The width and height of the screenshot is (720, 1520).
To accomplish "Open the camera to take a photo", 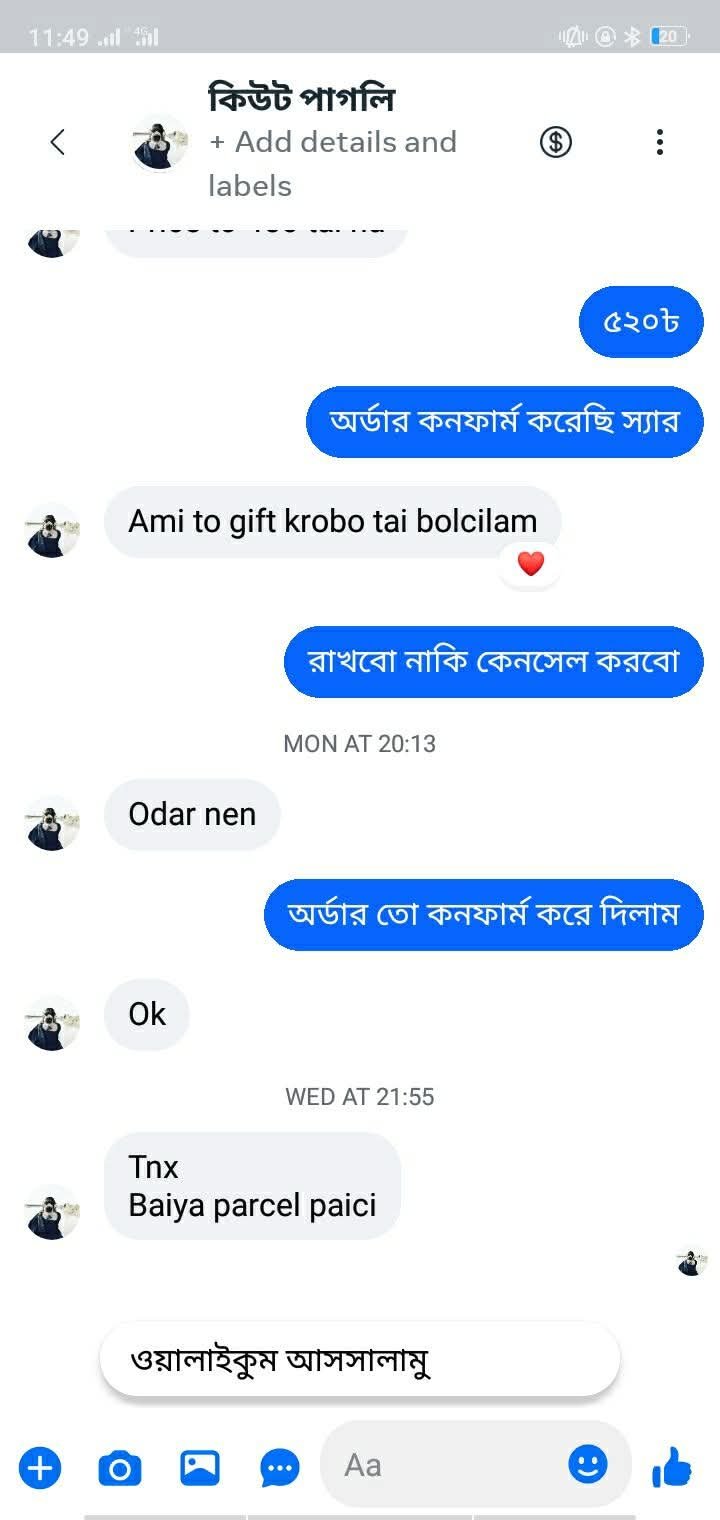I will (120, 1468).
